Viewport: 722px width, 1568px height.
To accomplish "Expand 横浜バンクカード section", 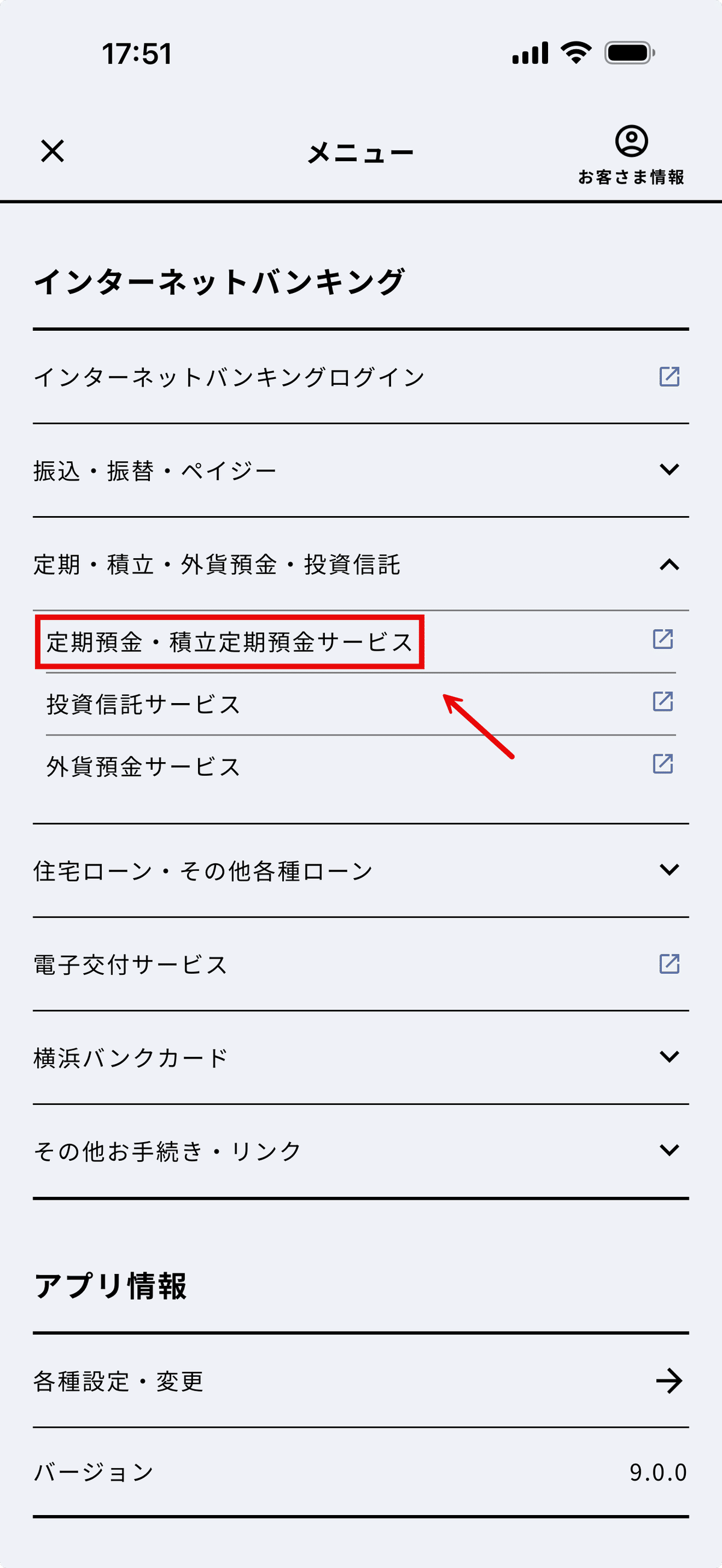I will click(360, 1057).
